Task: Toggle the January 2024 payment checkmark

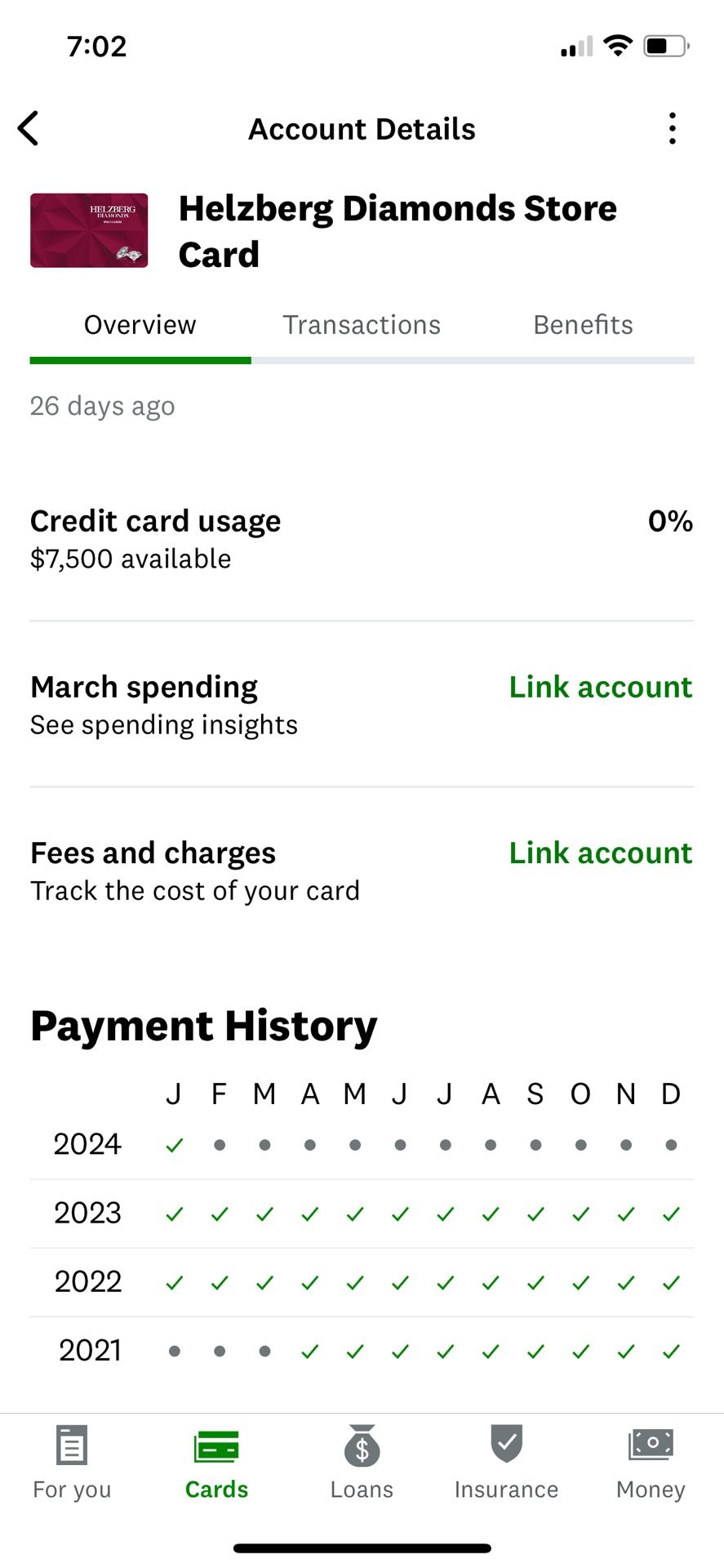Action: pyautogui.click(x=173, y=1144)
